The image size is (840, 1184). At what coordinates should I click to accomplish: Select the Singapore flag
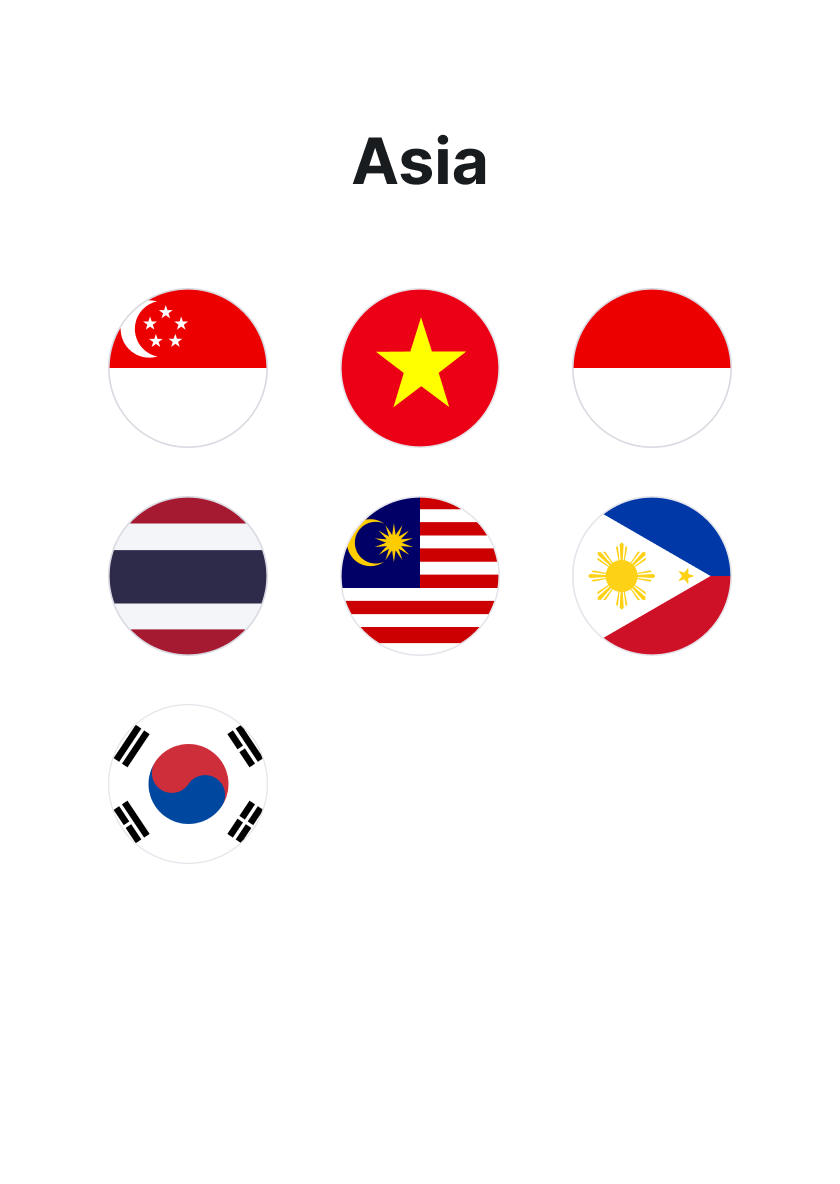pos(188,368)
